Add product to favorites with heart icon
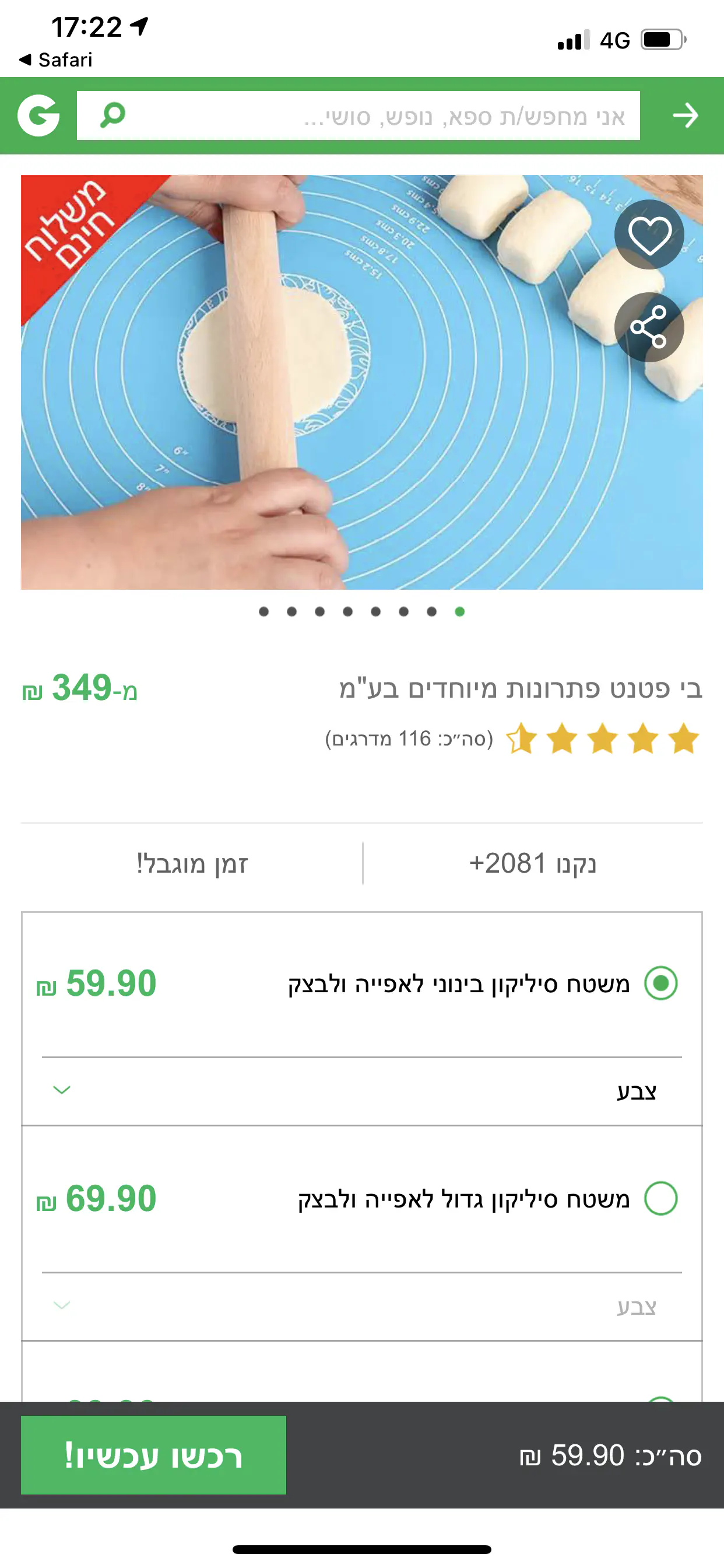Image resolution: width=724 pixels, height=1568 pixels. click(649, 235)
